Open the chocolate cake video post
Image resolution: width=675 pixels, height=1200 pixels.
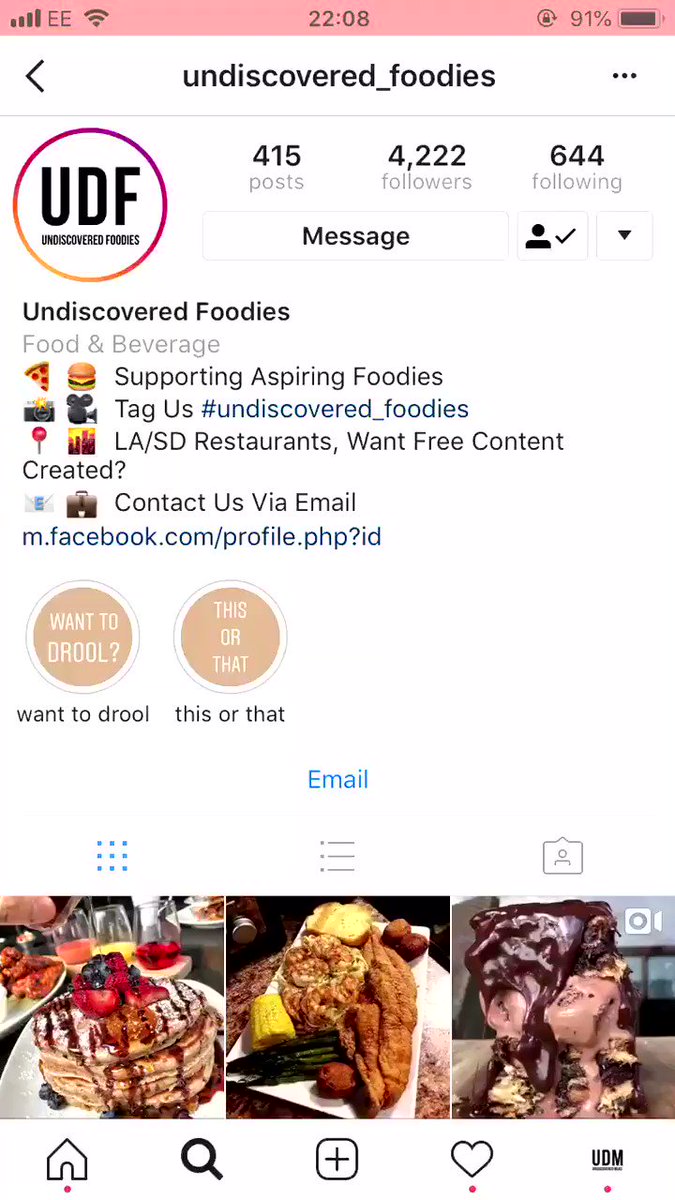(x=563, y=1007)
